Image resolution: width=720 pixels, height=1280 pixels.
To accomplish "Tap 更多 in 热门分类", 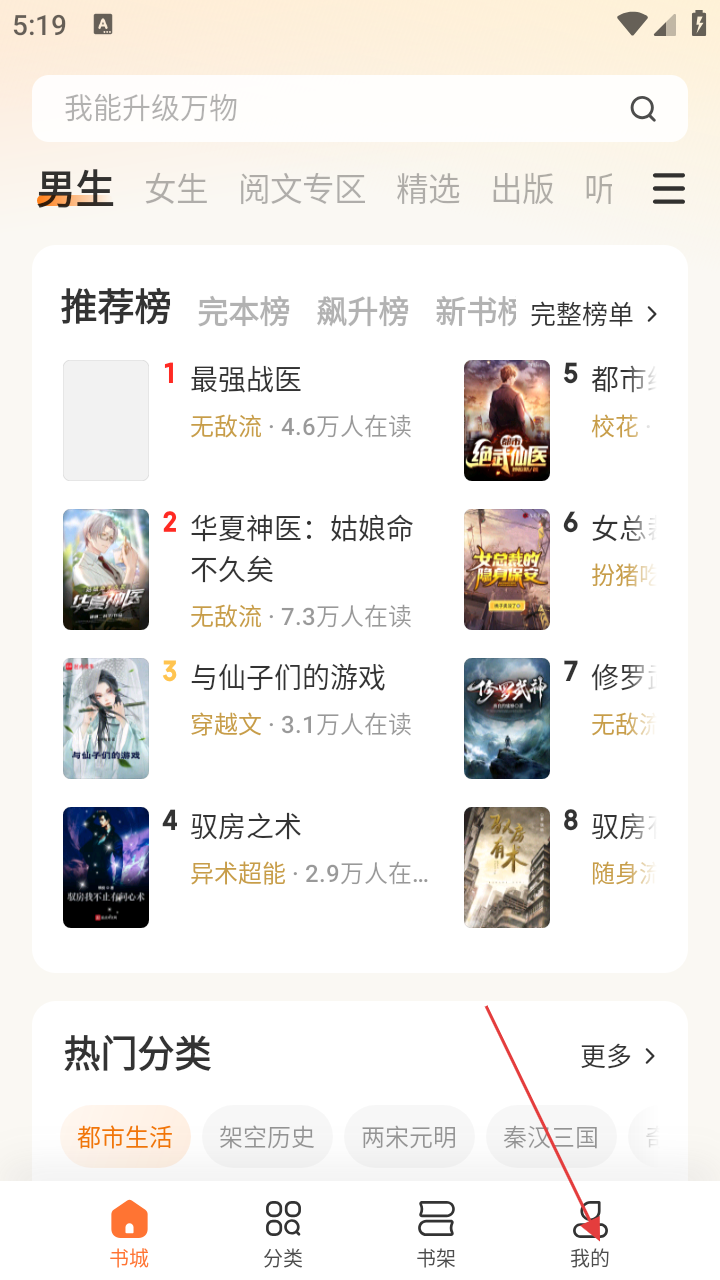I will tap(618, 1056).
